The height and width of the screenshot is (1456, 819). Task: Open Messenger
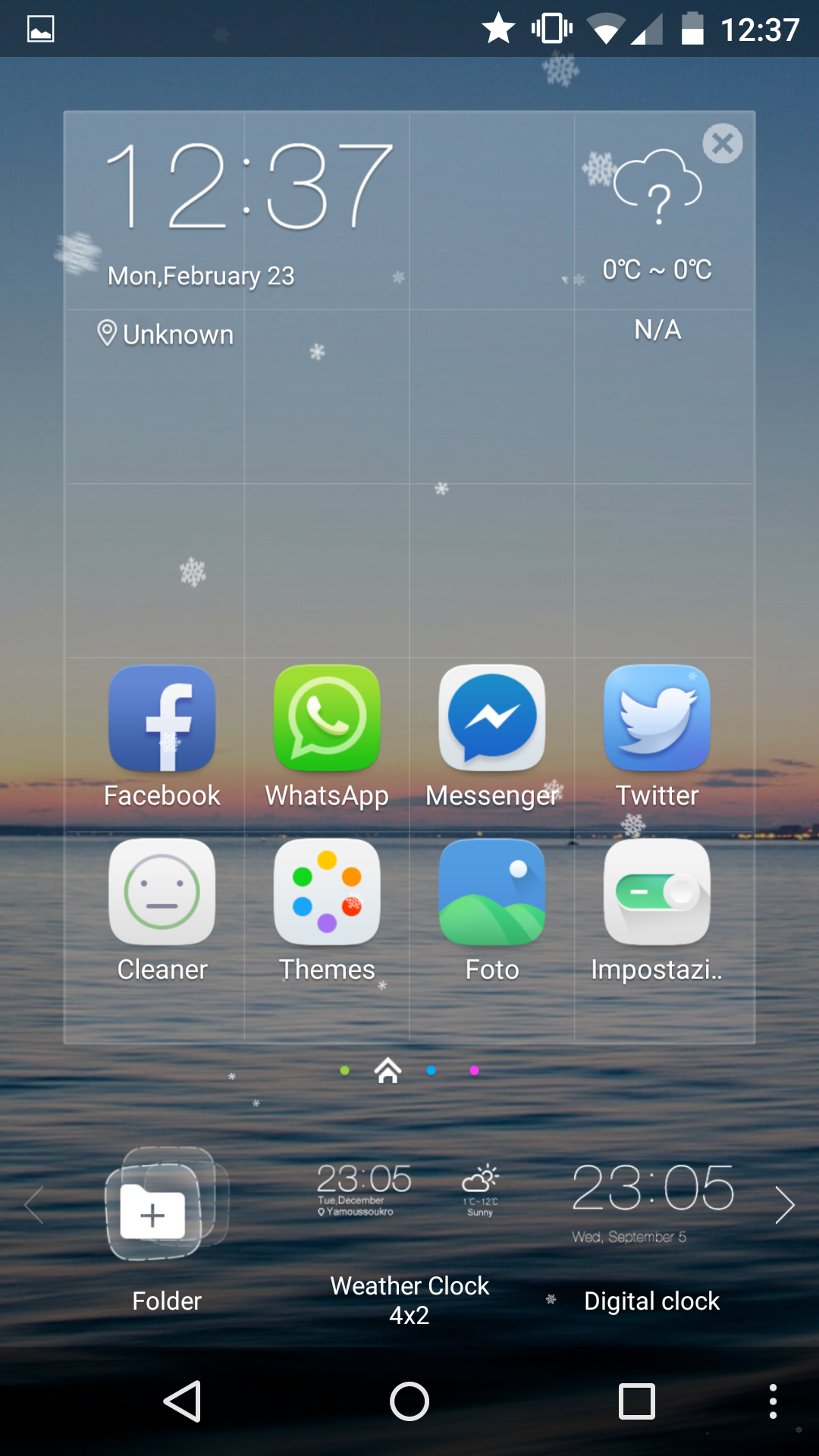pos(492,719)
